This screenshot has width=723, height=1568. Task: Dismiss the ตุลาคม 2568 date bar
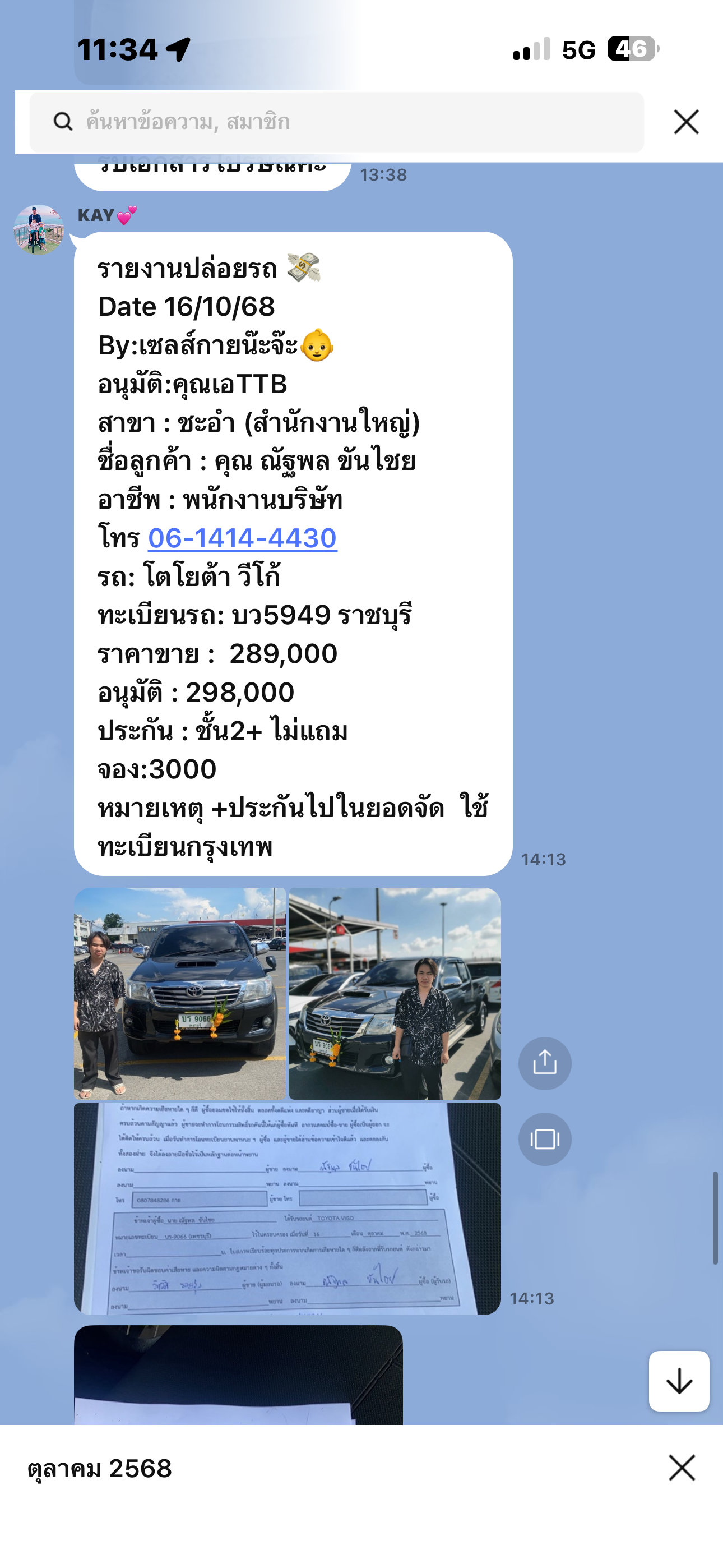681,1468
